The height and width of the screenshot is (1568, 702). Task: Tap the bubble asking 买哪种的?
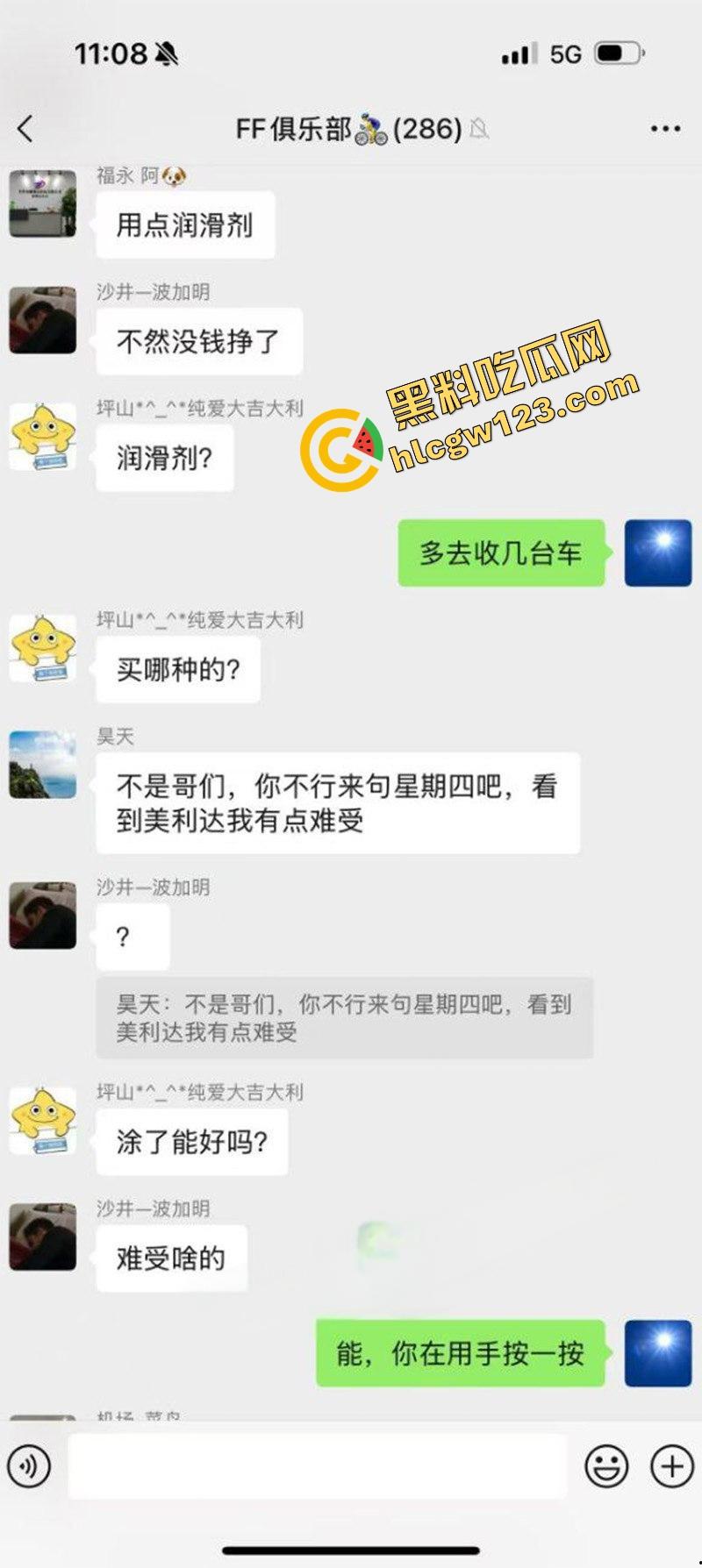pos(175,667)
